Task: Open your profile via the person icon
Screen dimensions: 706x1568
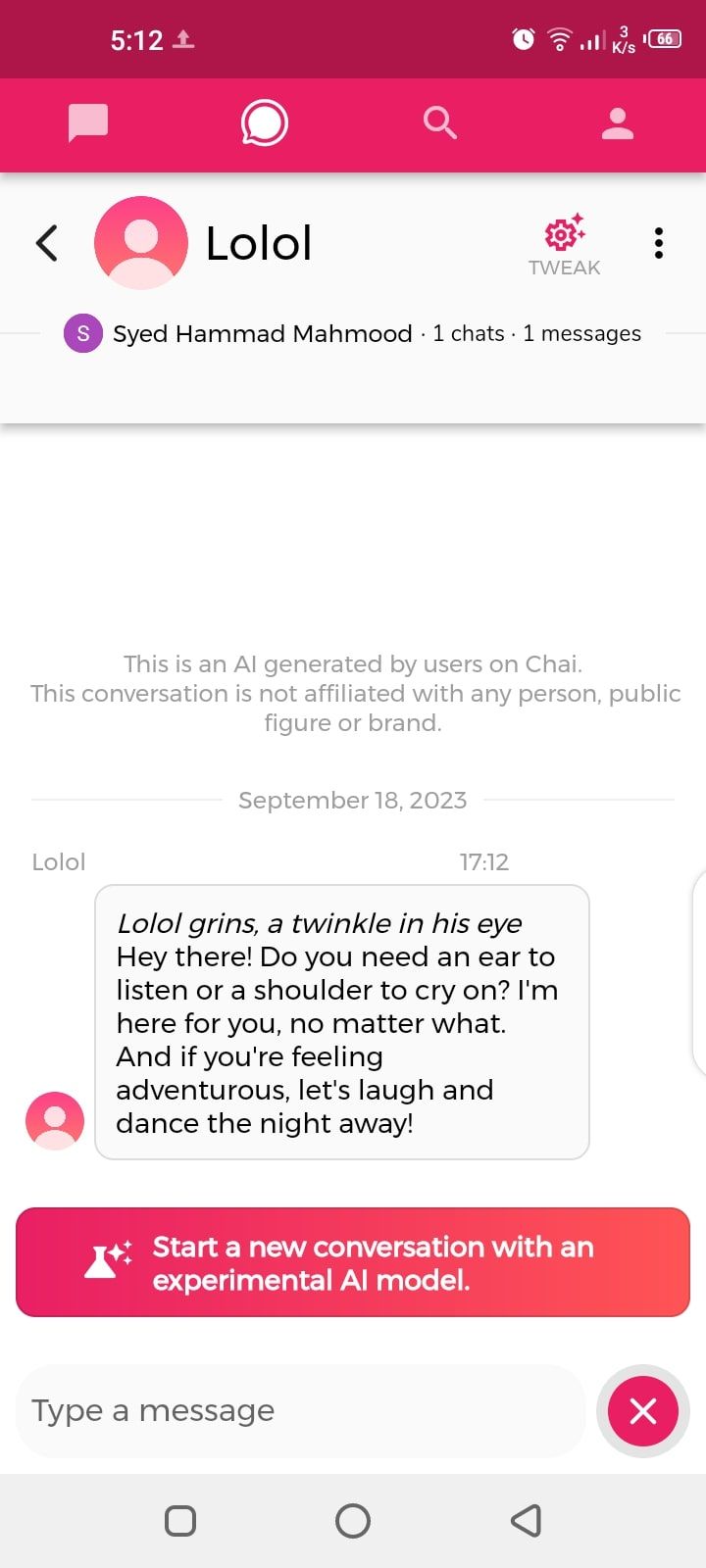Action: pos(618,122)
